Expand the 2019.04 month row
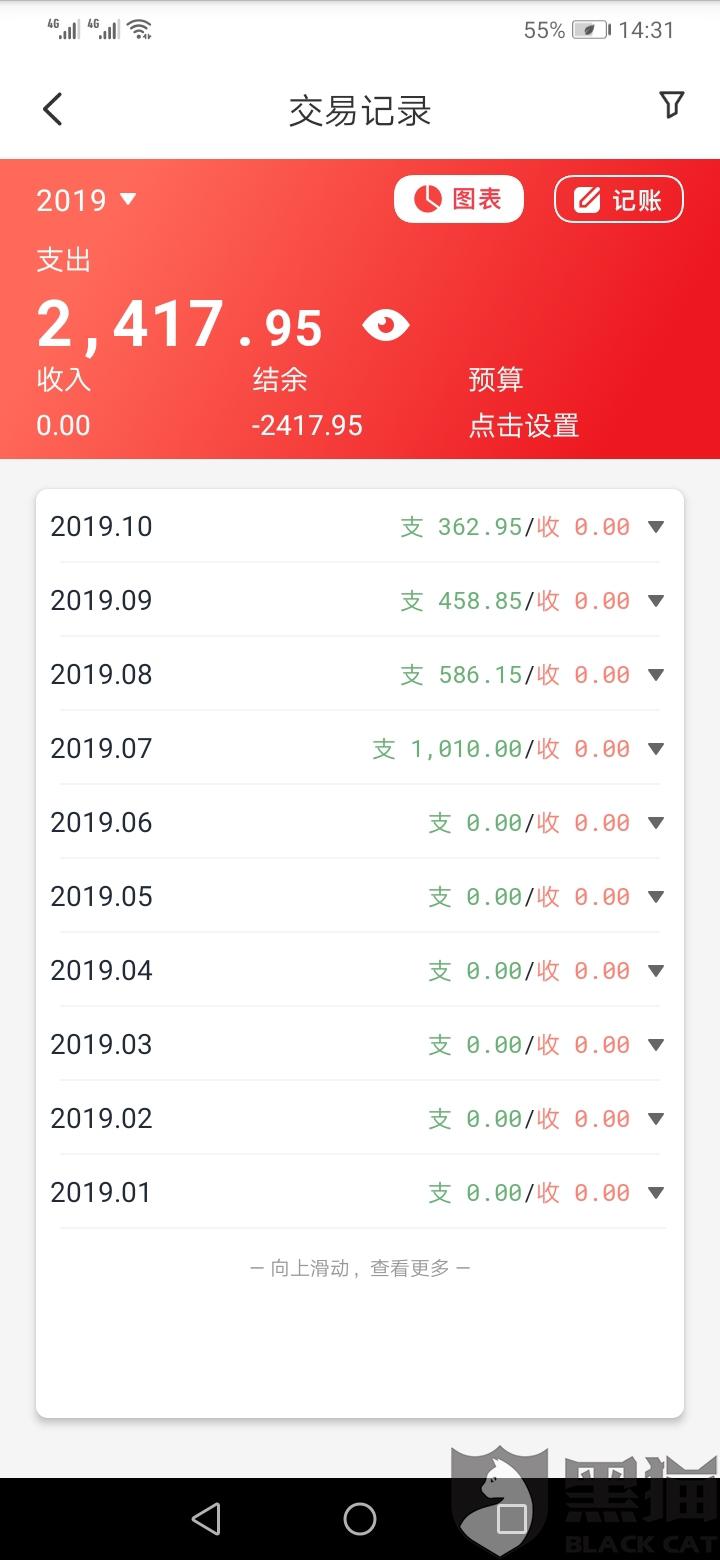720x1560 pixels. coord(656,971)
